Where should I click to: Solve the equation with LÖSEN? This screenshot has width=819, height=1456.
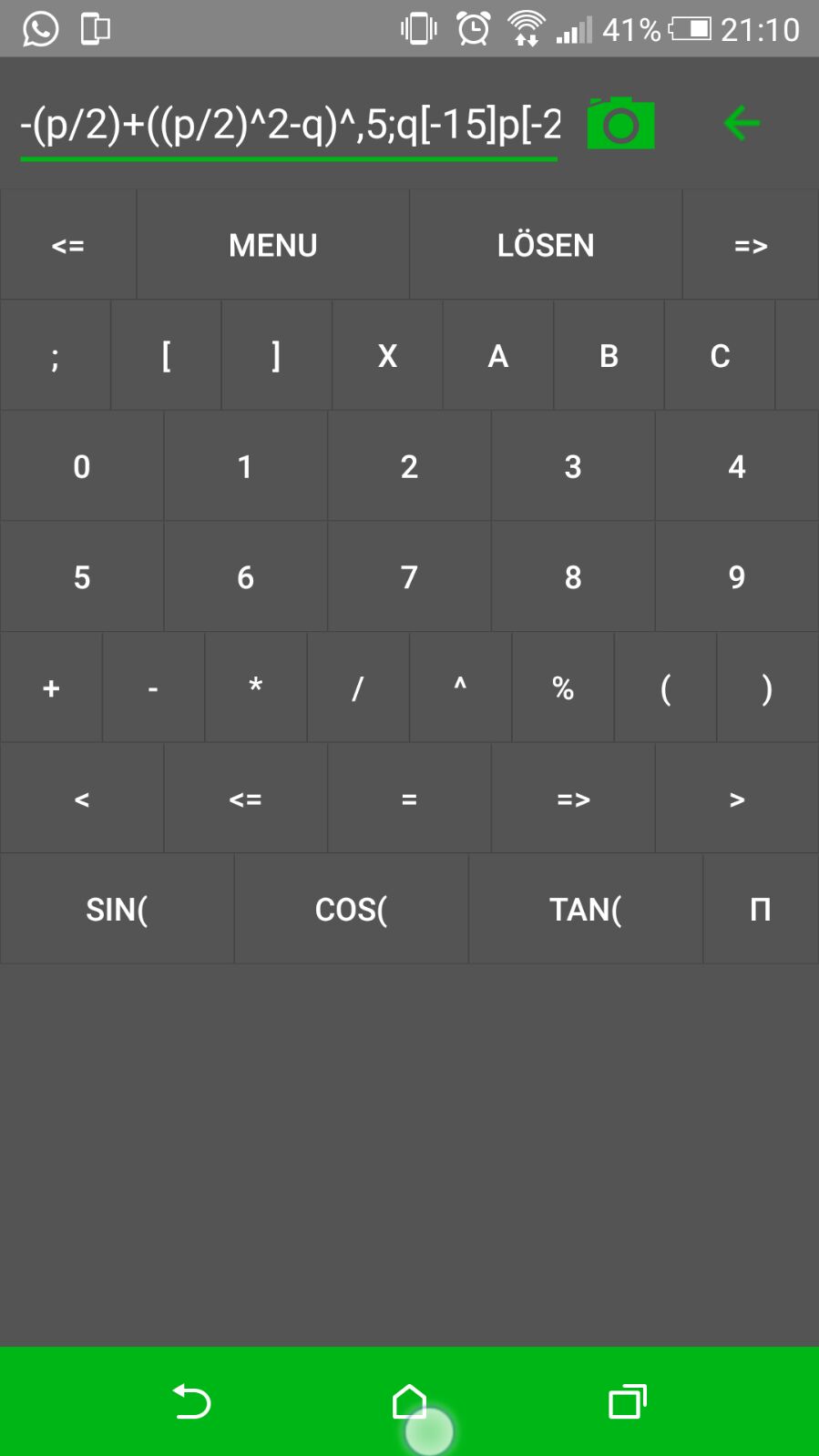tap(545, 245)
